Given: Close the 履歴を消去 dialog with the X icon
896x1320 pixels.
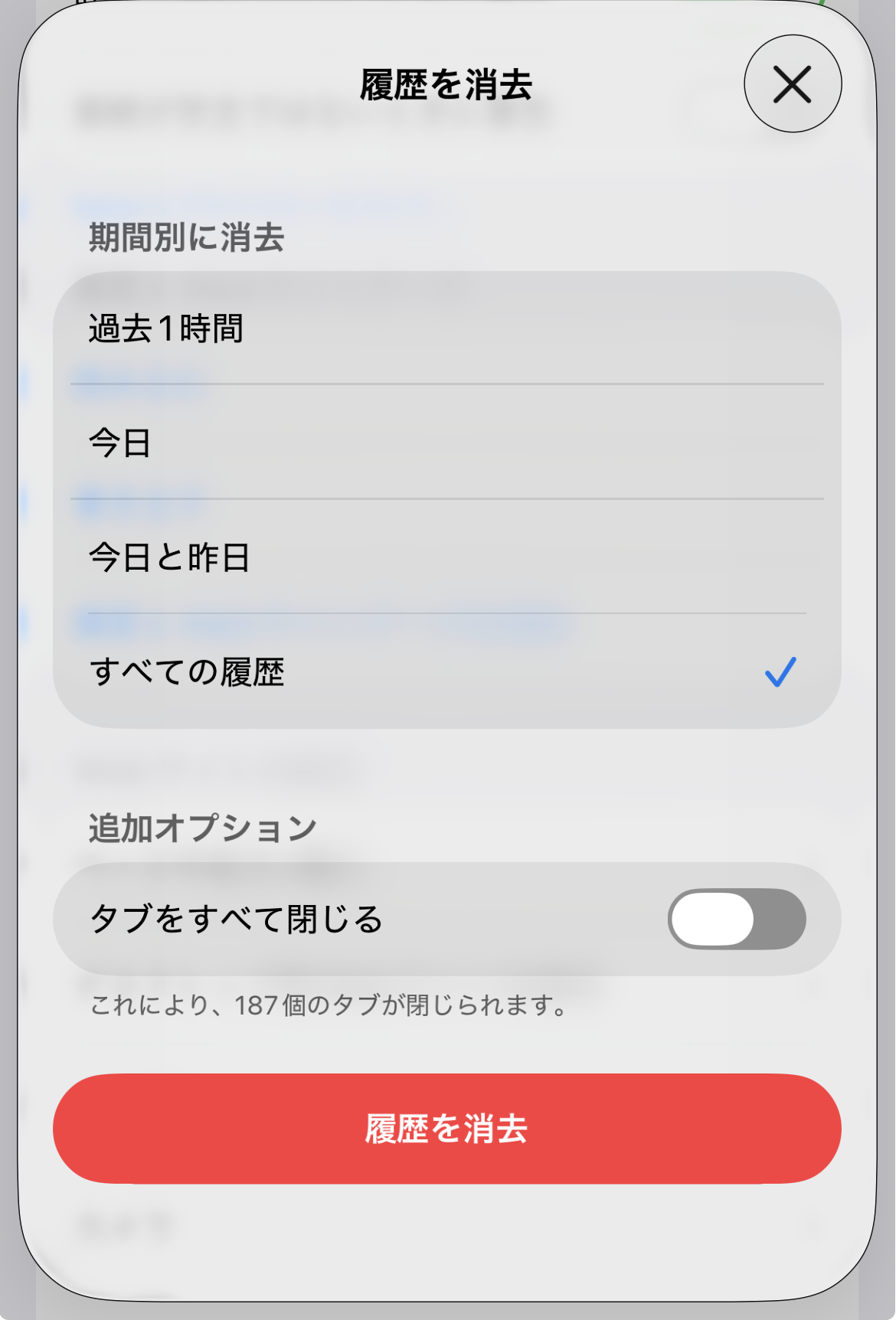Looking at the screenshot, I should pyautogui.click(x=793, y=85).
